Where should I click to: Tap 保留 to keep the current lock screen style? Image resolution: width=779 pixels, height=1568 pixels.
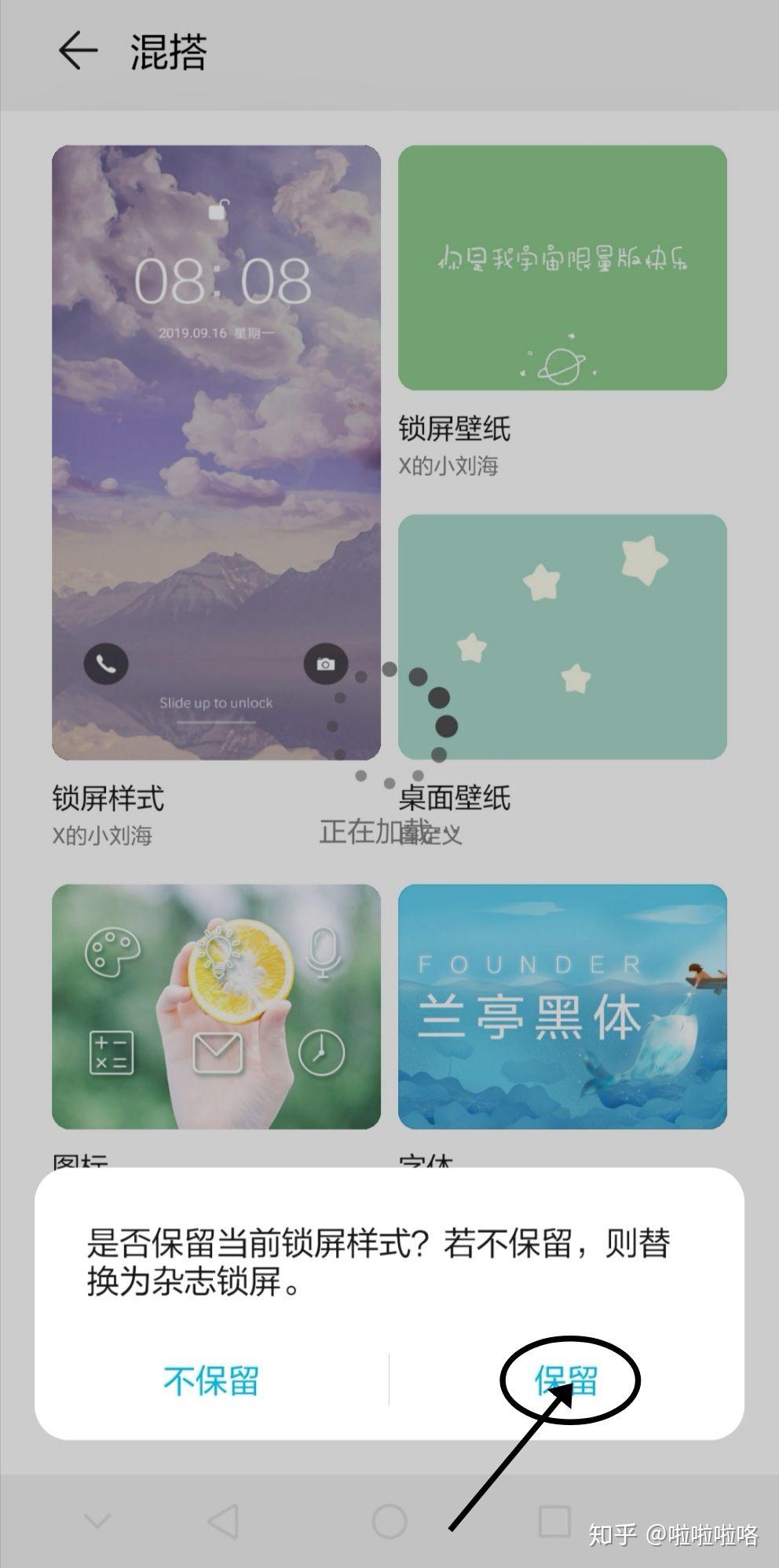tap(567, 1380)
